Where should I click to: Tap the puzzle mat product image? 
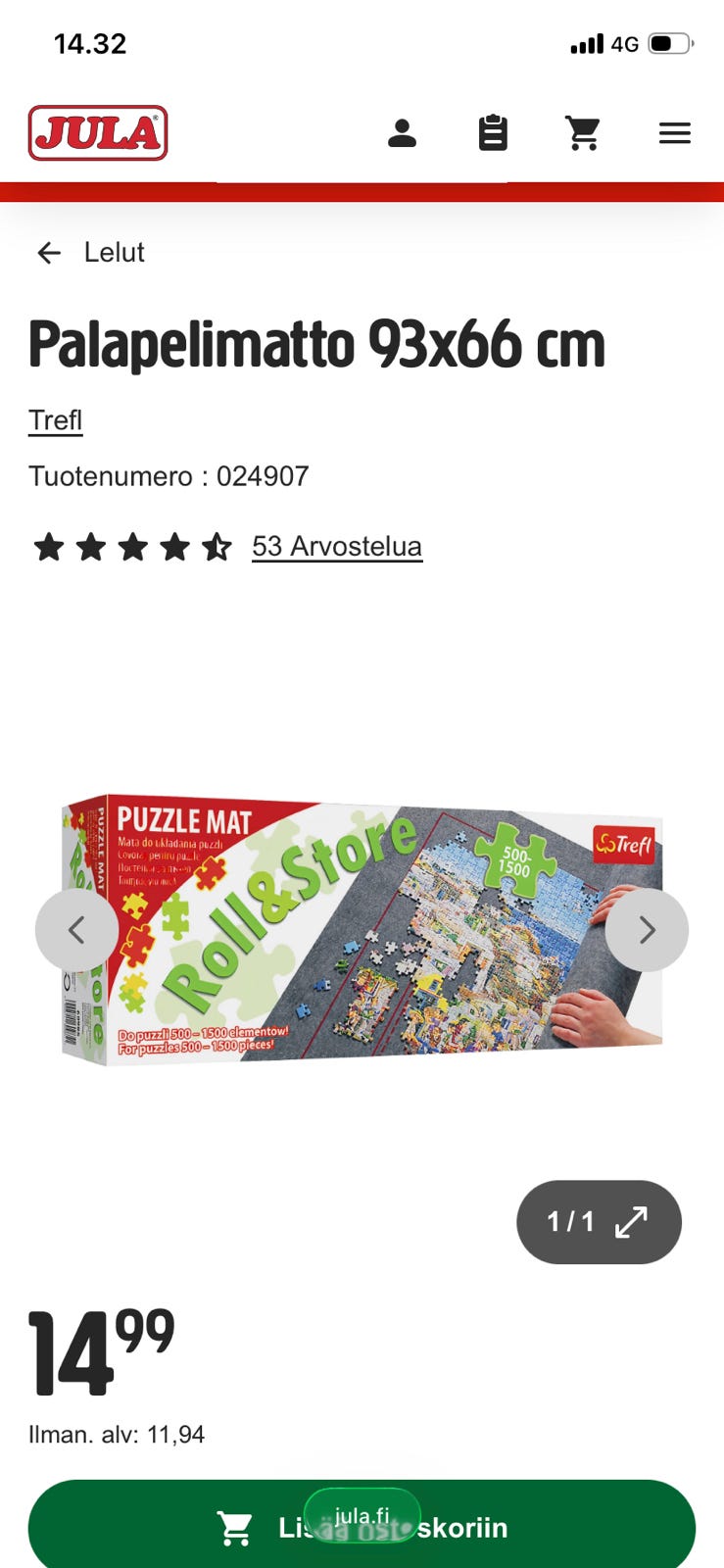tap(362, 929)
